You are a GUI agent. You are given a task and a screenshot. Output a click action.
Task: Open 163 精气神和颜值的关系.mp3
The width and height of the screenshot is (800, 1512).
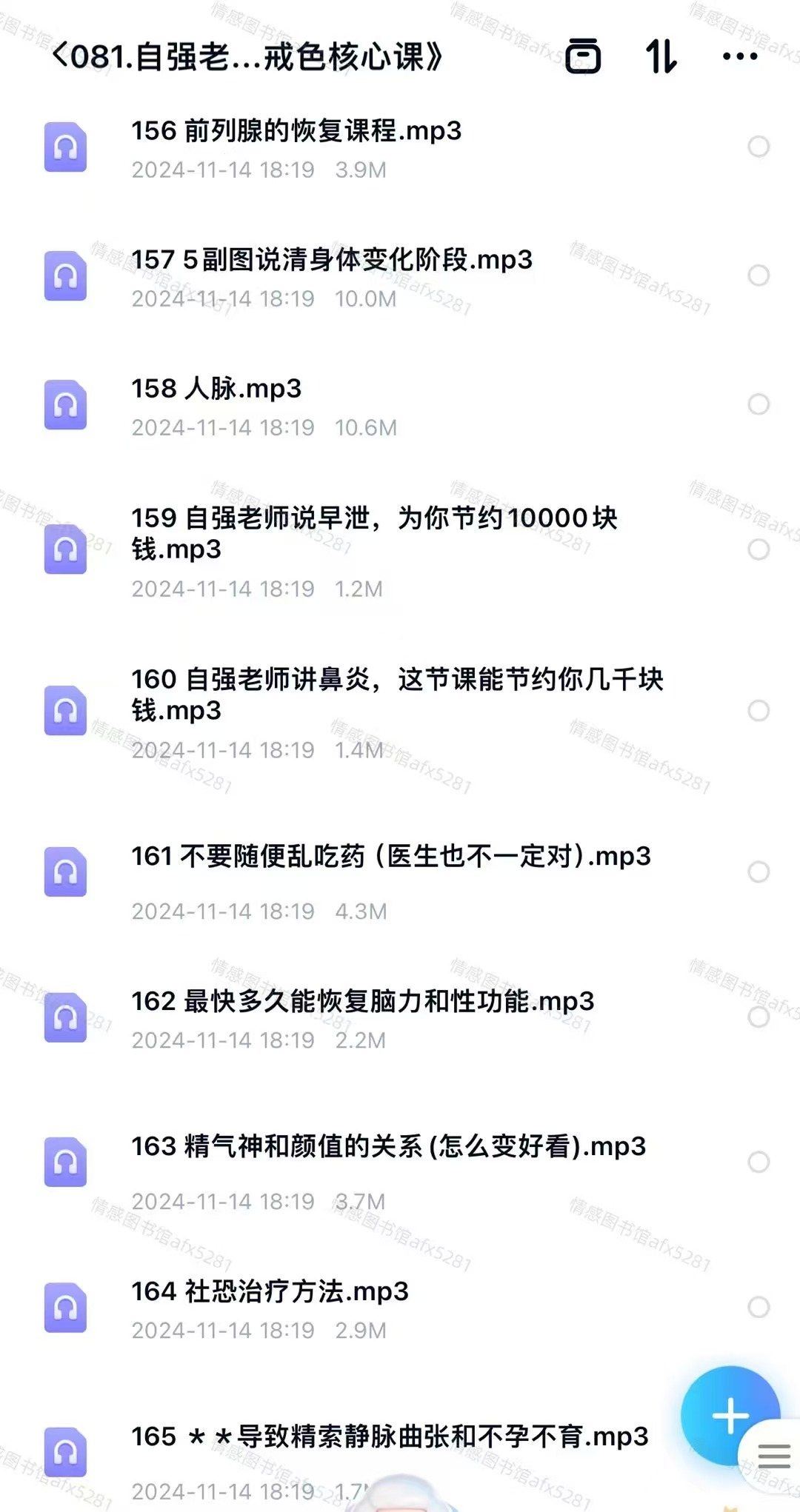coord(388,1148)
